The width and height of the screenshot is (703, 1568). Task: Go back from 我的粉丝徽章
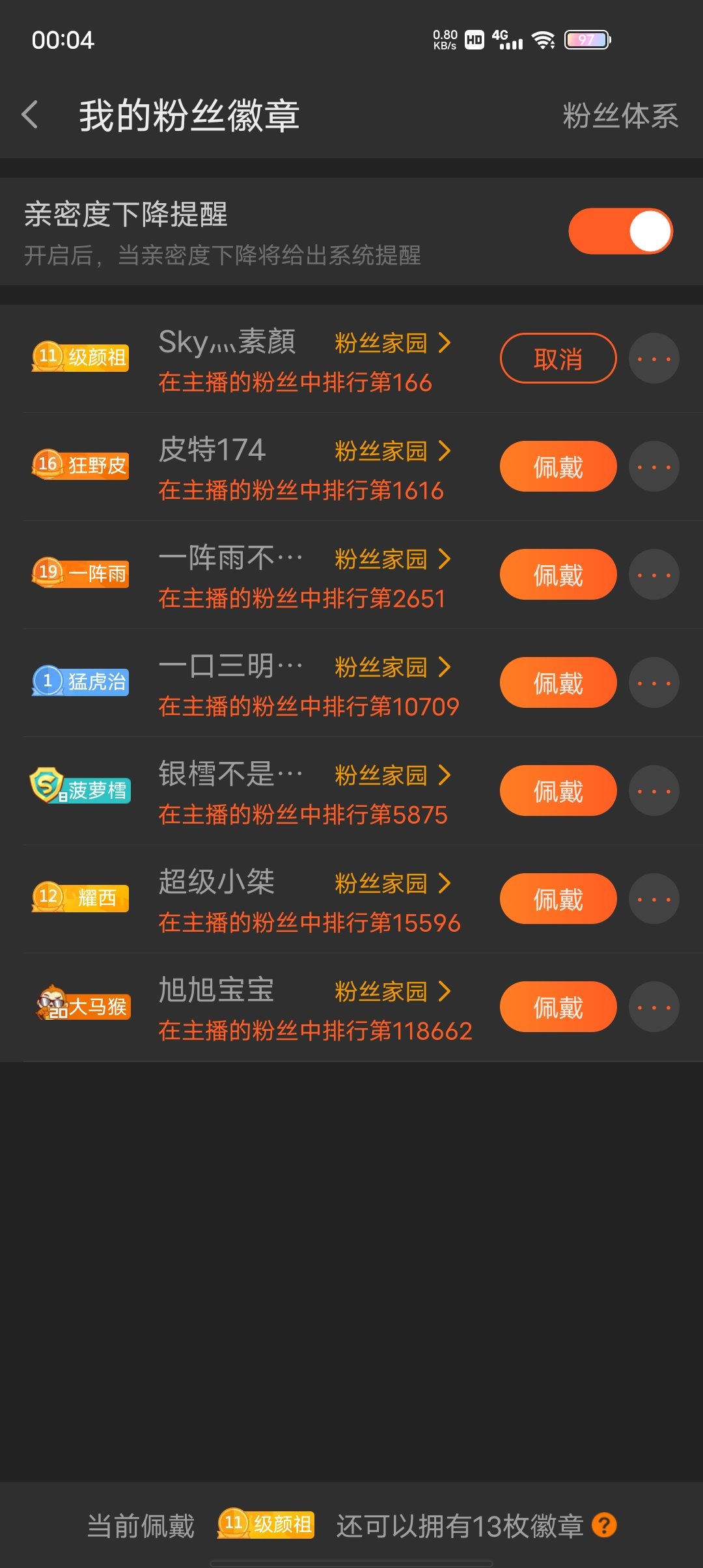(30, 115)
